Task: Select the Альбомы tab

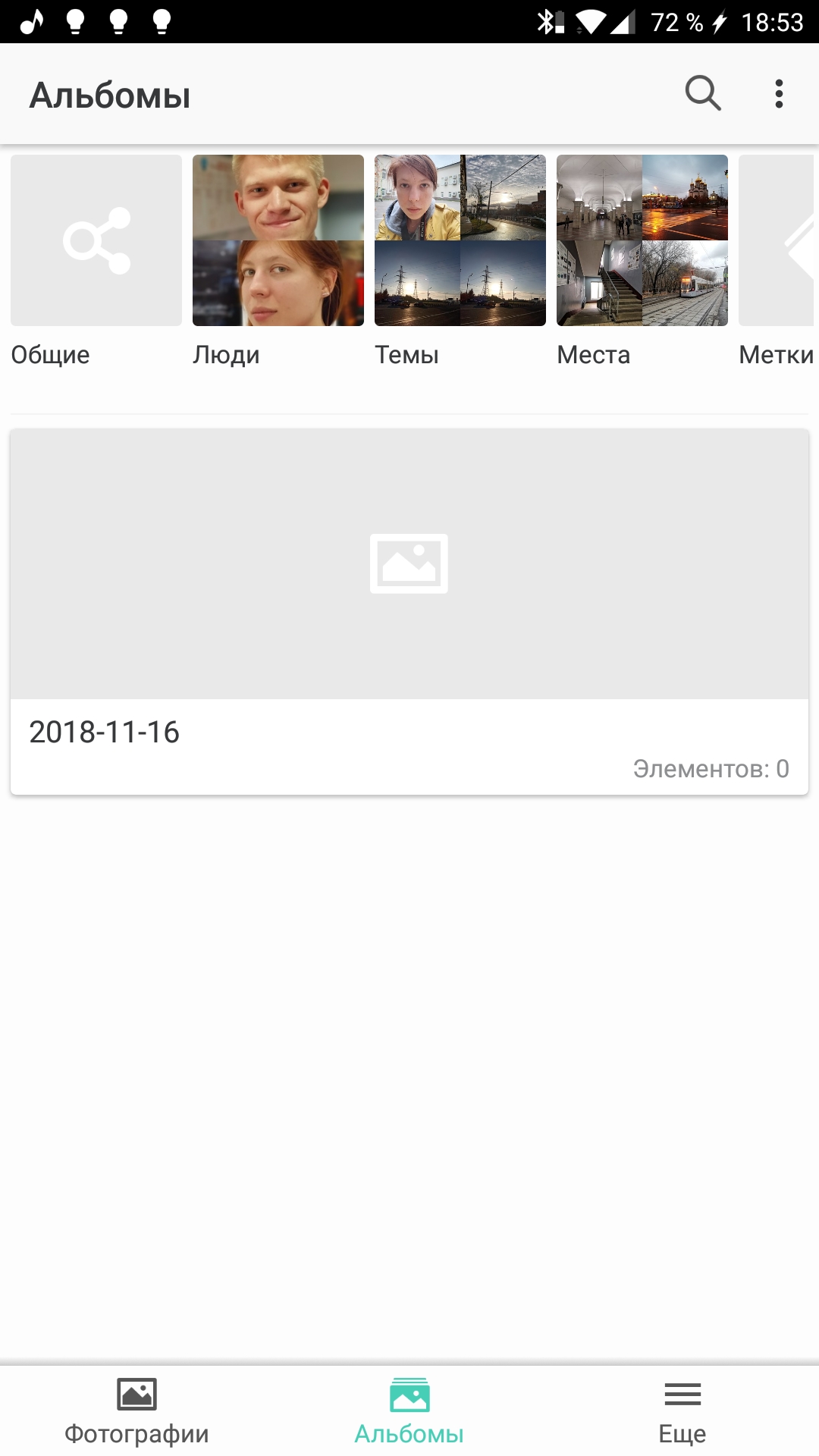Action: tap(409, 1411)
